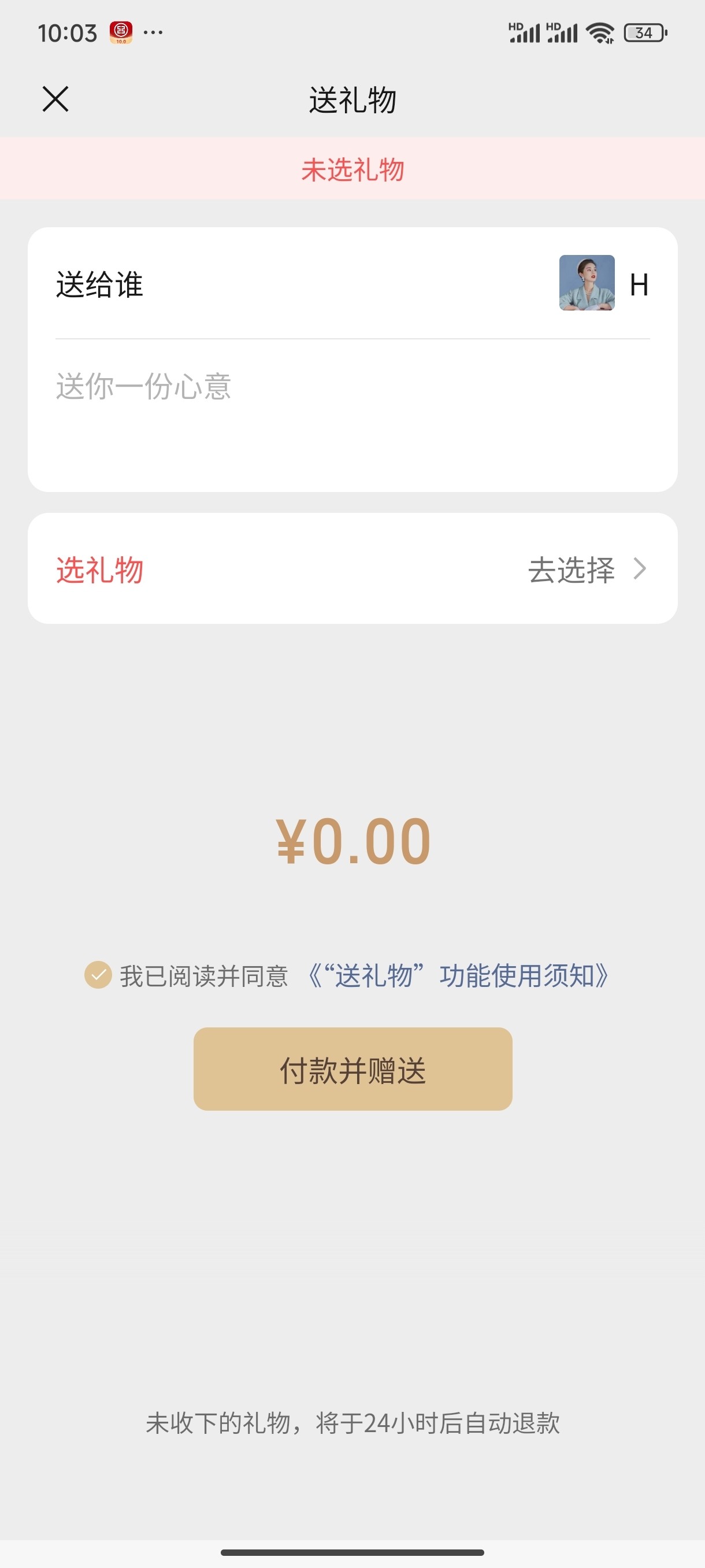The height and width of the screenshot is (1568, 705).
Task: Tap the 付款并赠送 button
Action: point(352,1069)
